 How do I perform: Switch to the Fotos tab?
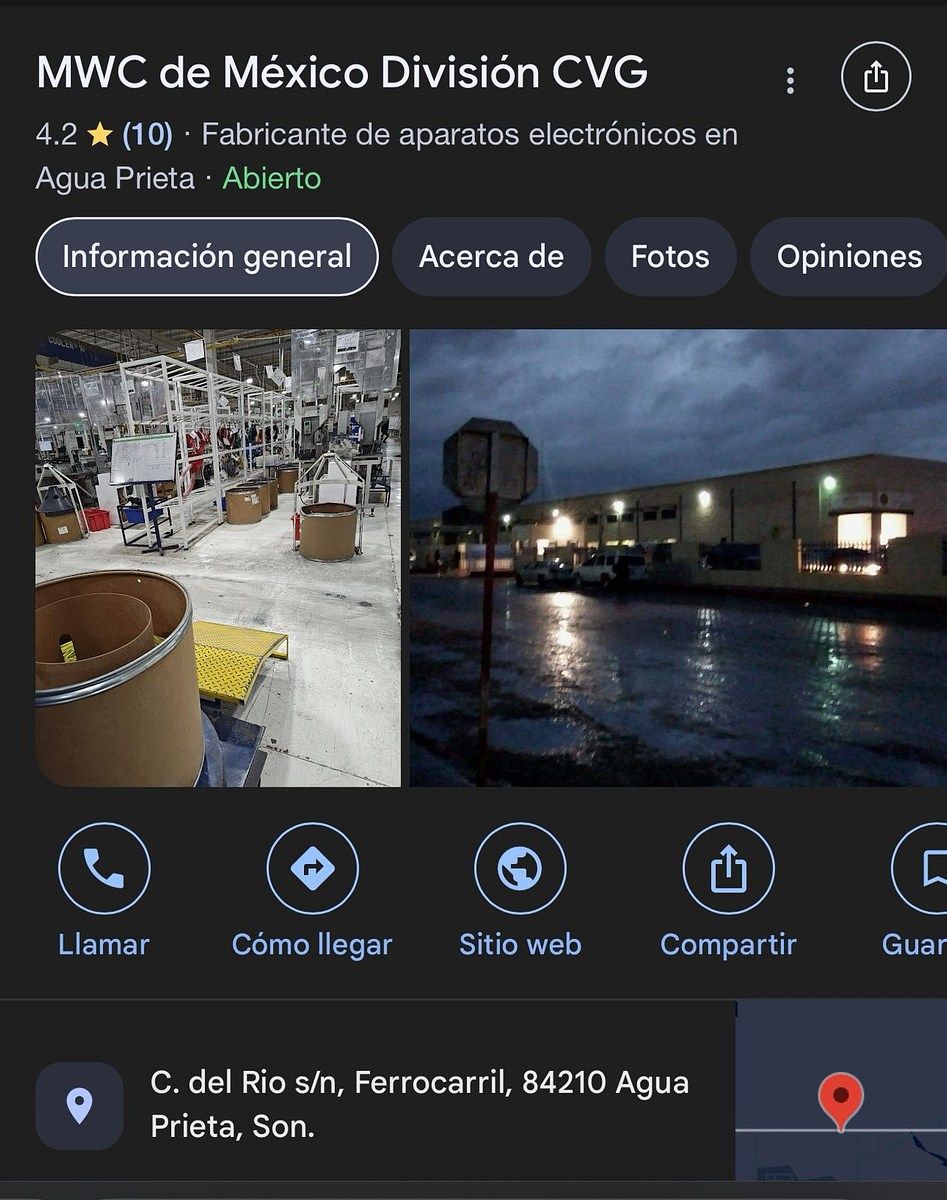[x=670, y=257]
